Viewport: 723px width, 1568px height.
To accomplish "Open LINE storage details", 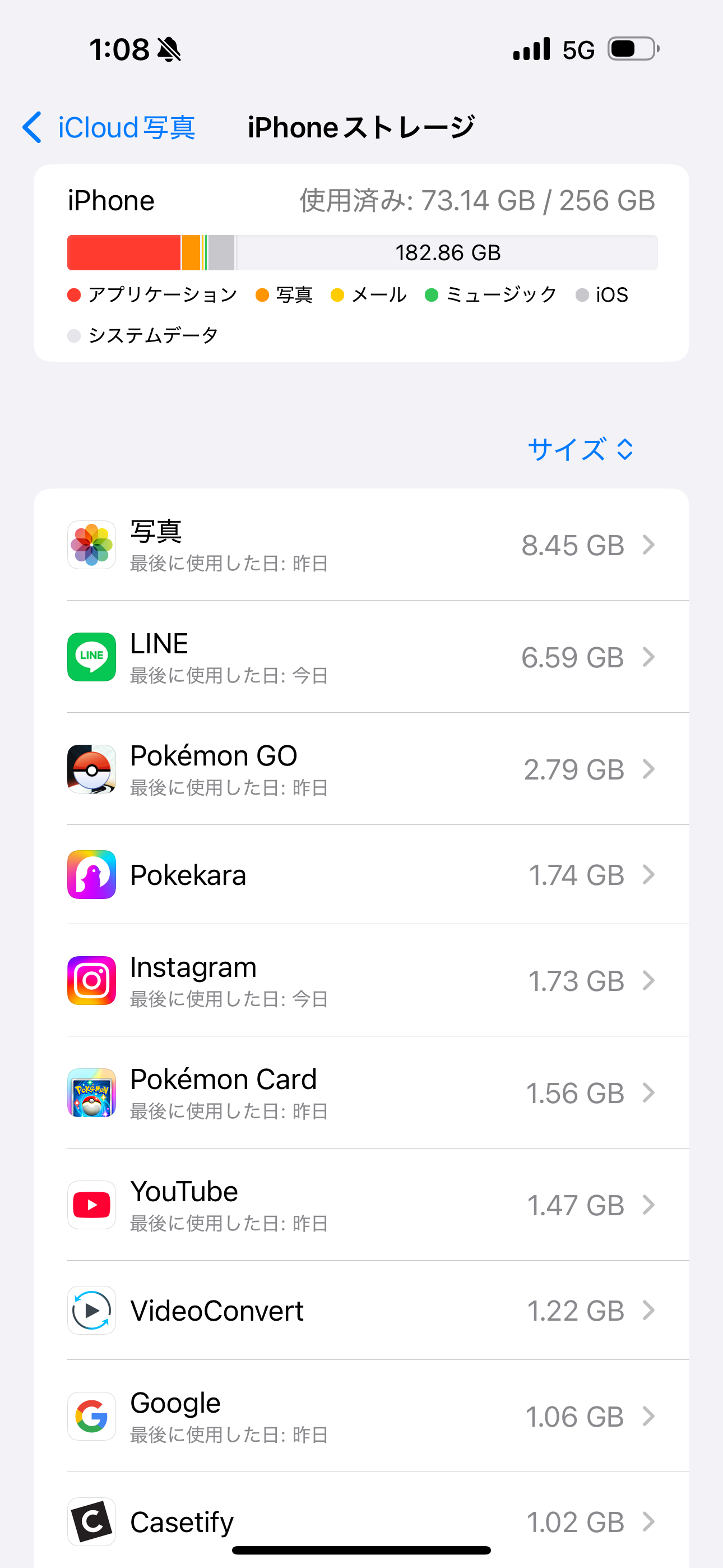I will [x=361, y=657].
